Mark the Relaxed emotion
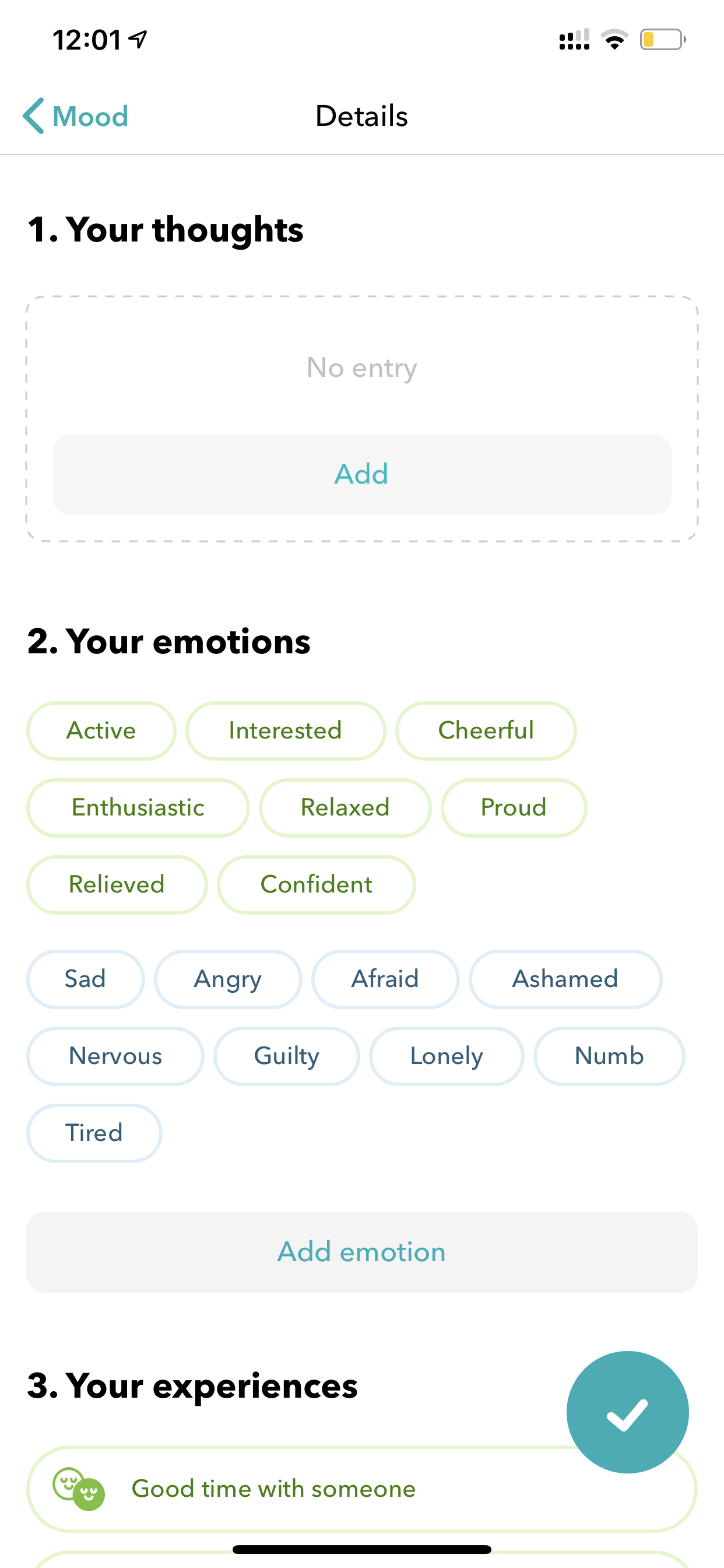This screenshot has height=1568, width=724. point(345,808)
